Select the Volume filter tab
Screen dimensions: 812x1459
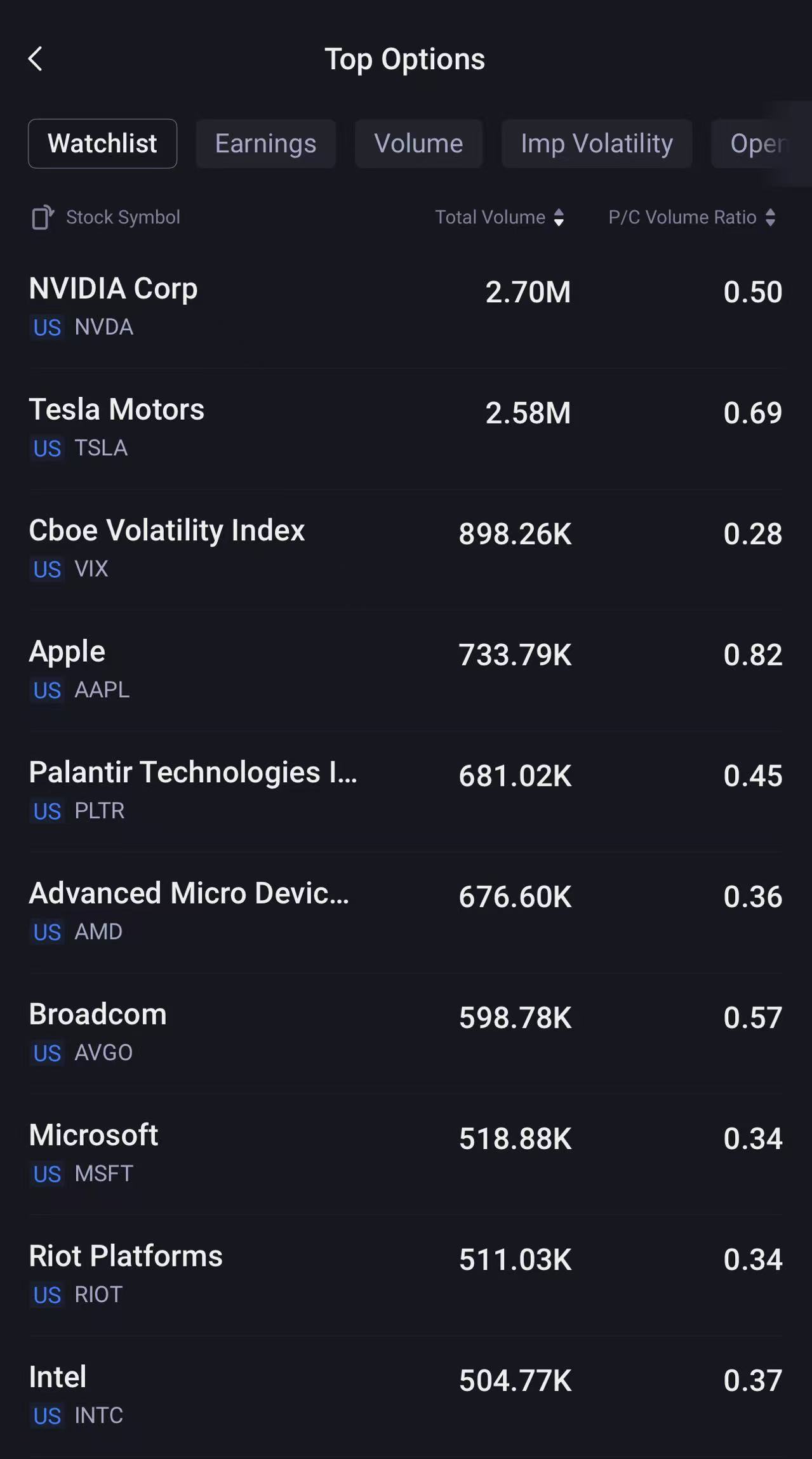(x=418, y=143)
